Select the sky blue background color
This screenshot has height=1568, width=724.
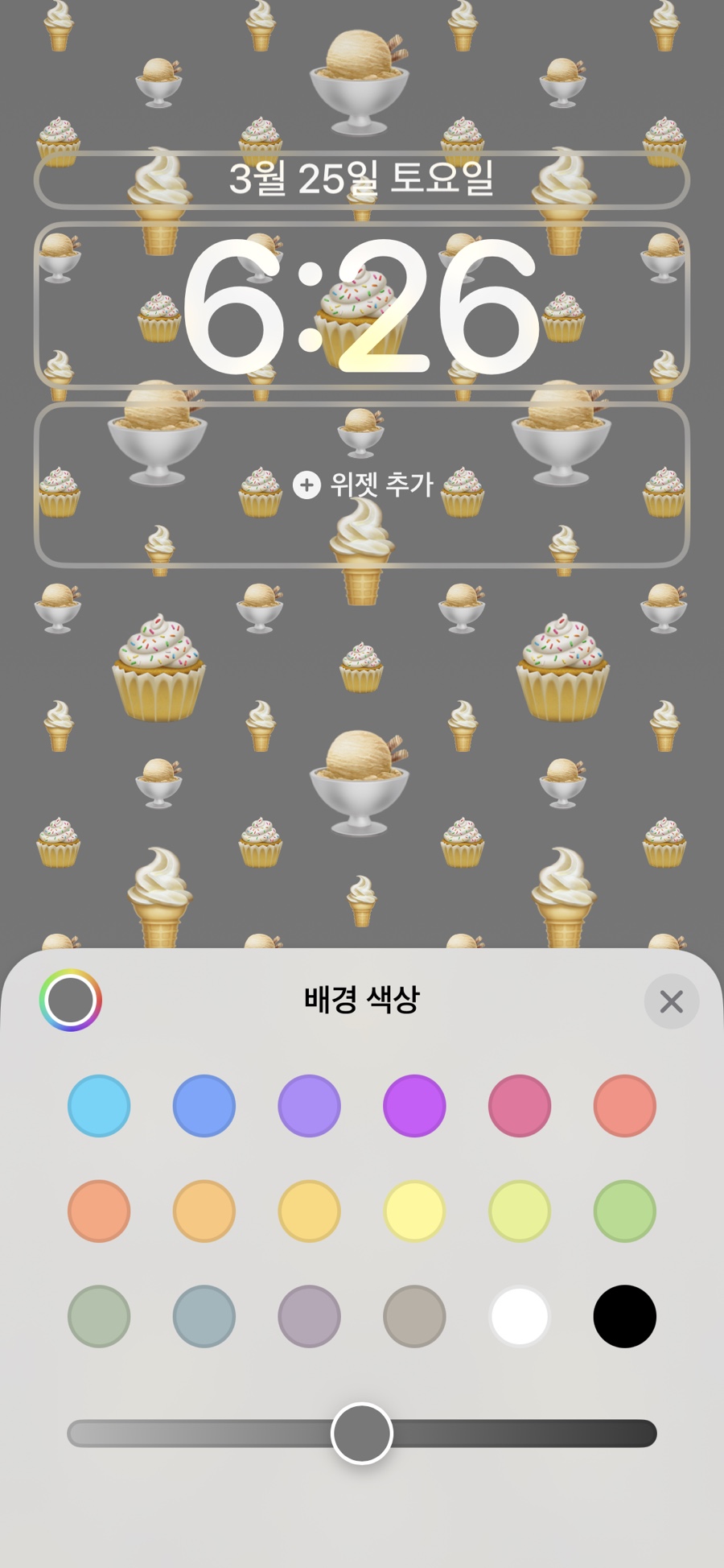(99, 1105)
